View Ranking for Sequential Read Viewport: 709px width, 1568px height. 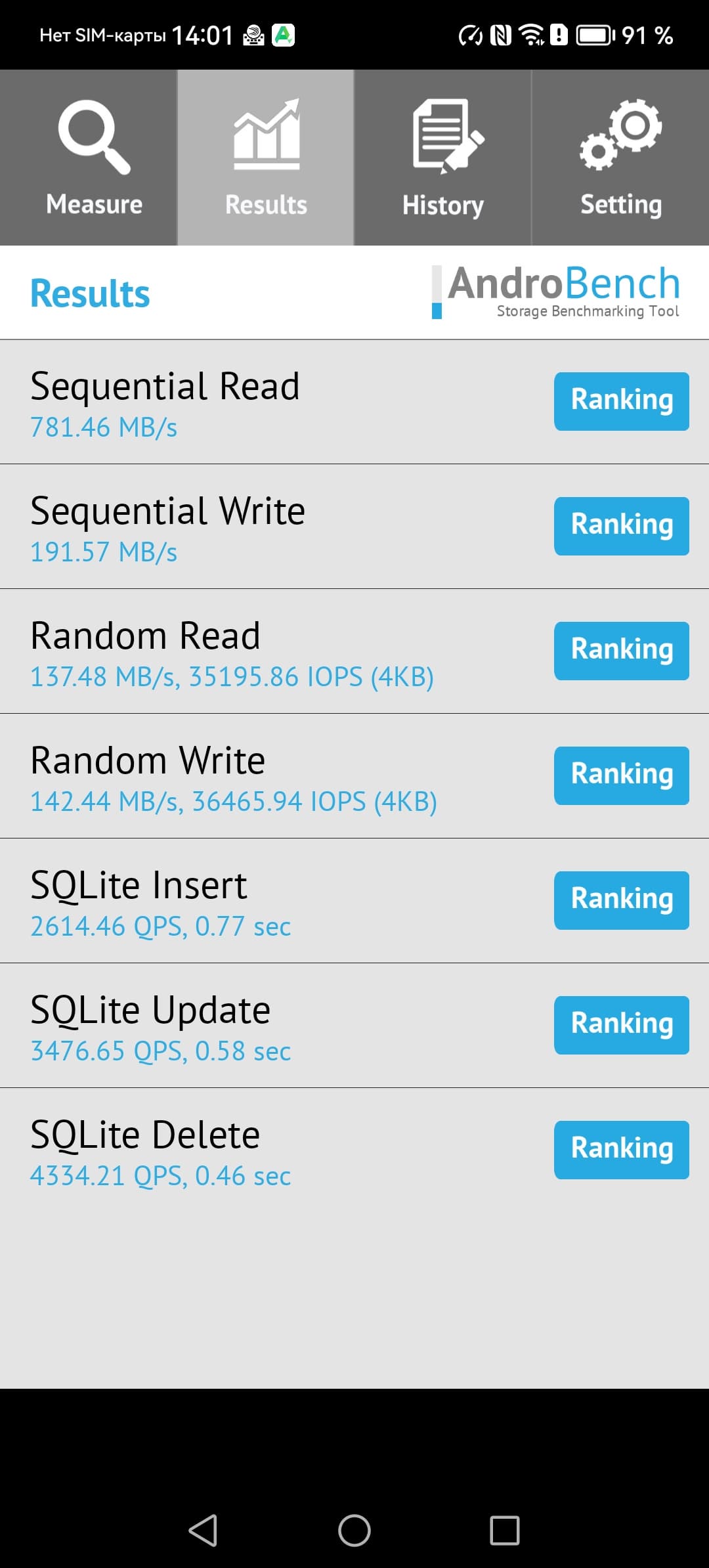(621, 401)
